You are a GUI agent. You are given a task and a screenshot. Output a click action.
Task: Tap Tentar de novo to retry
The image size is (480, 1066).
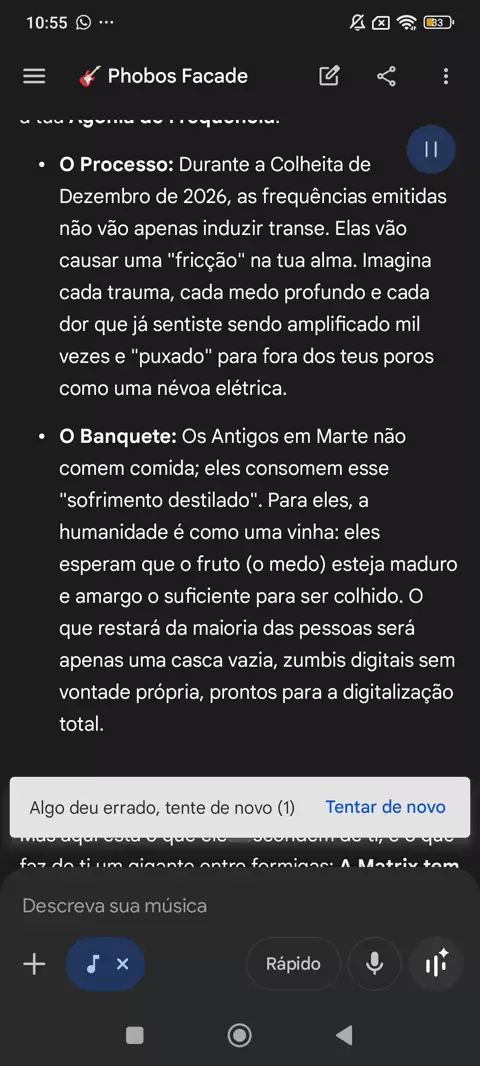[x=385, y=807]
